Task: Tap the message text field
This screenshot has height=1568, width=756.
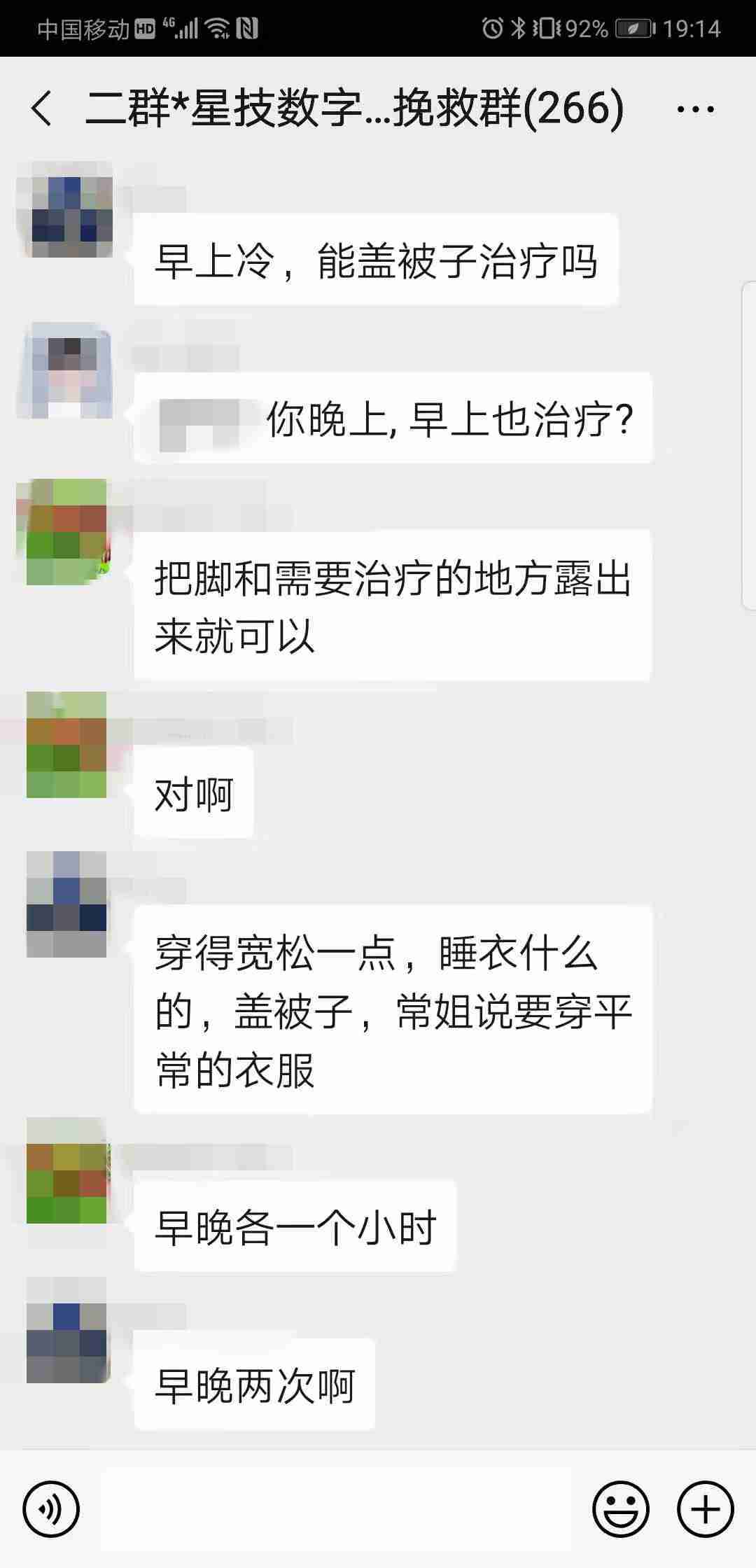Action: click(336, 1508)
